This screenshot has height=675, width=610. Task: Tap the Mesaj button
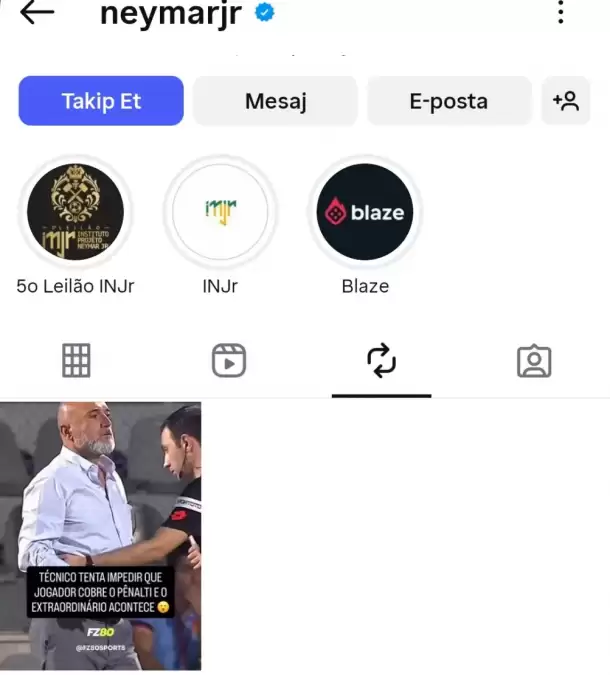coord(275,101)
